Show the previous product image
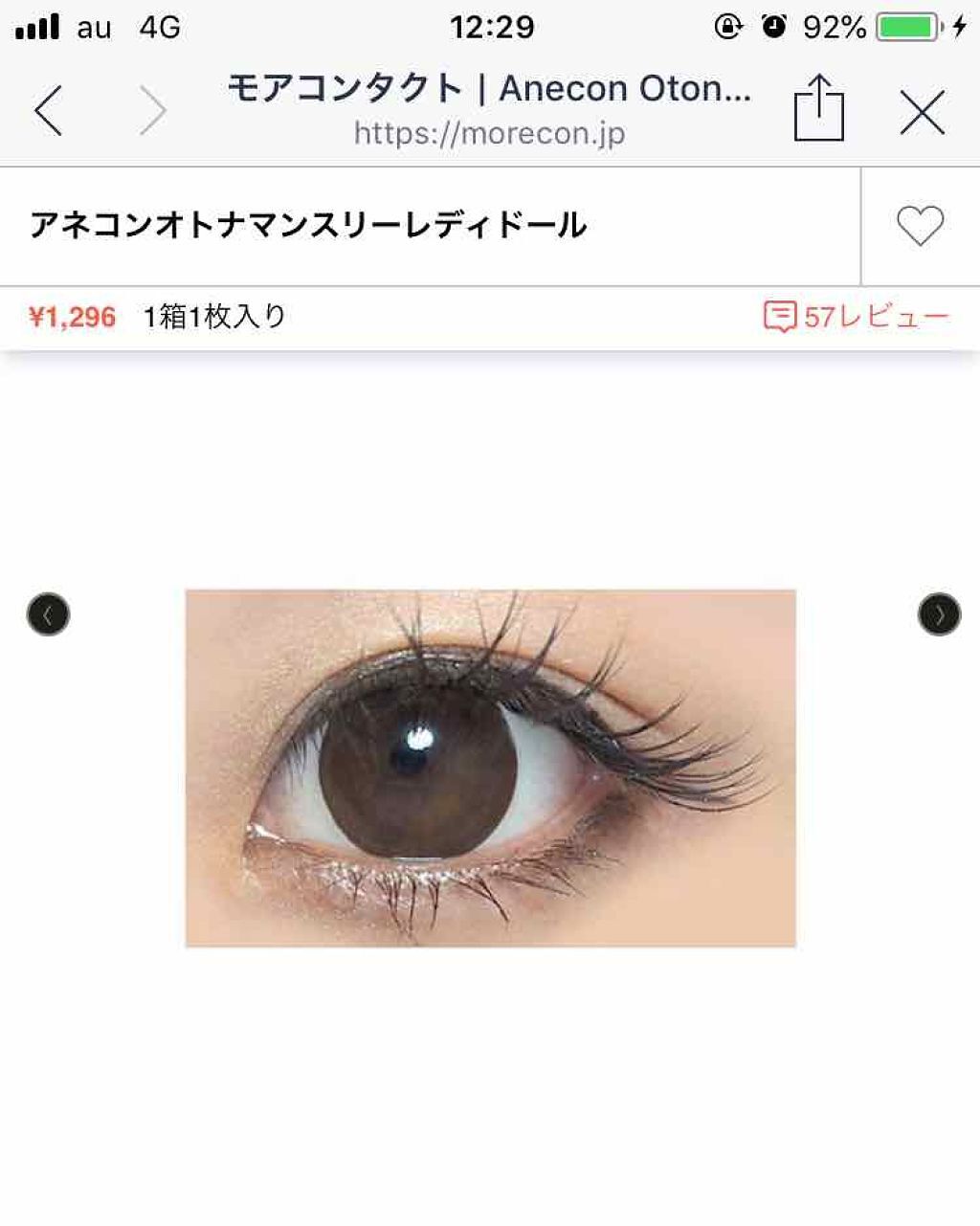 [x=48, y=614]
